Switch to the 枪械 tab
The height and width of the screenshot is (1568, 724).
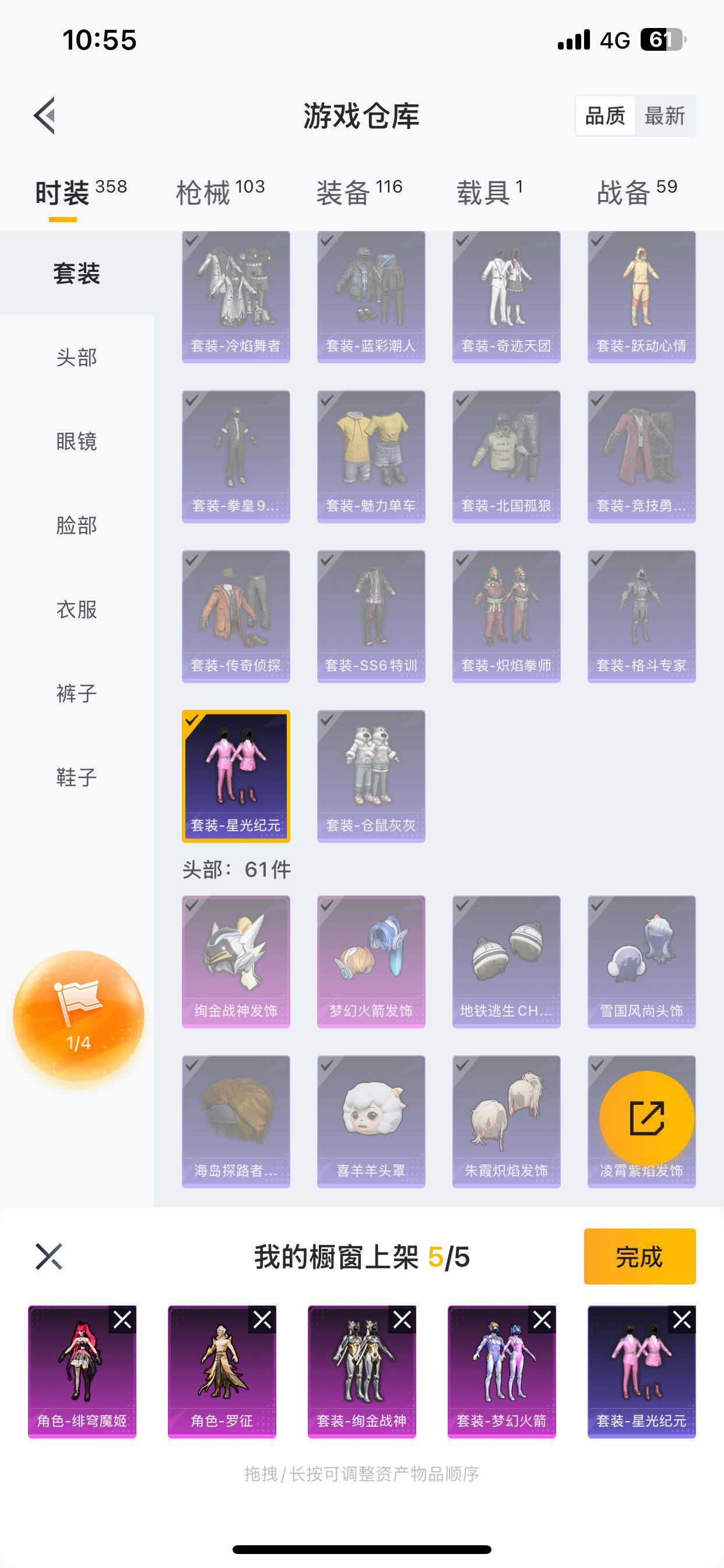[x=220, y=192]
